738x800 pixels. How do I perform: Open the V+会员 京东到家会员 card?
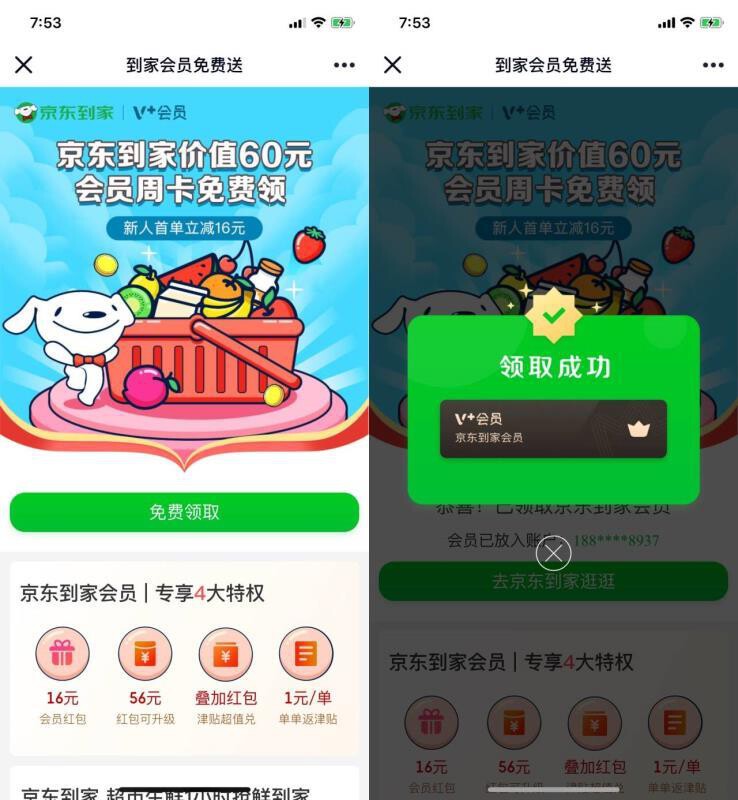click(x=553, y=429)
